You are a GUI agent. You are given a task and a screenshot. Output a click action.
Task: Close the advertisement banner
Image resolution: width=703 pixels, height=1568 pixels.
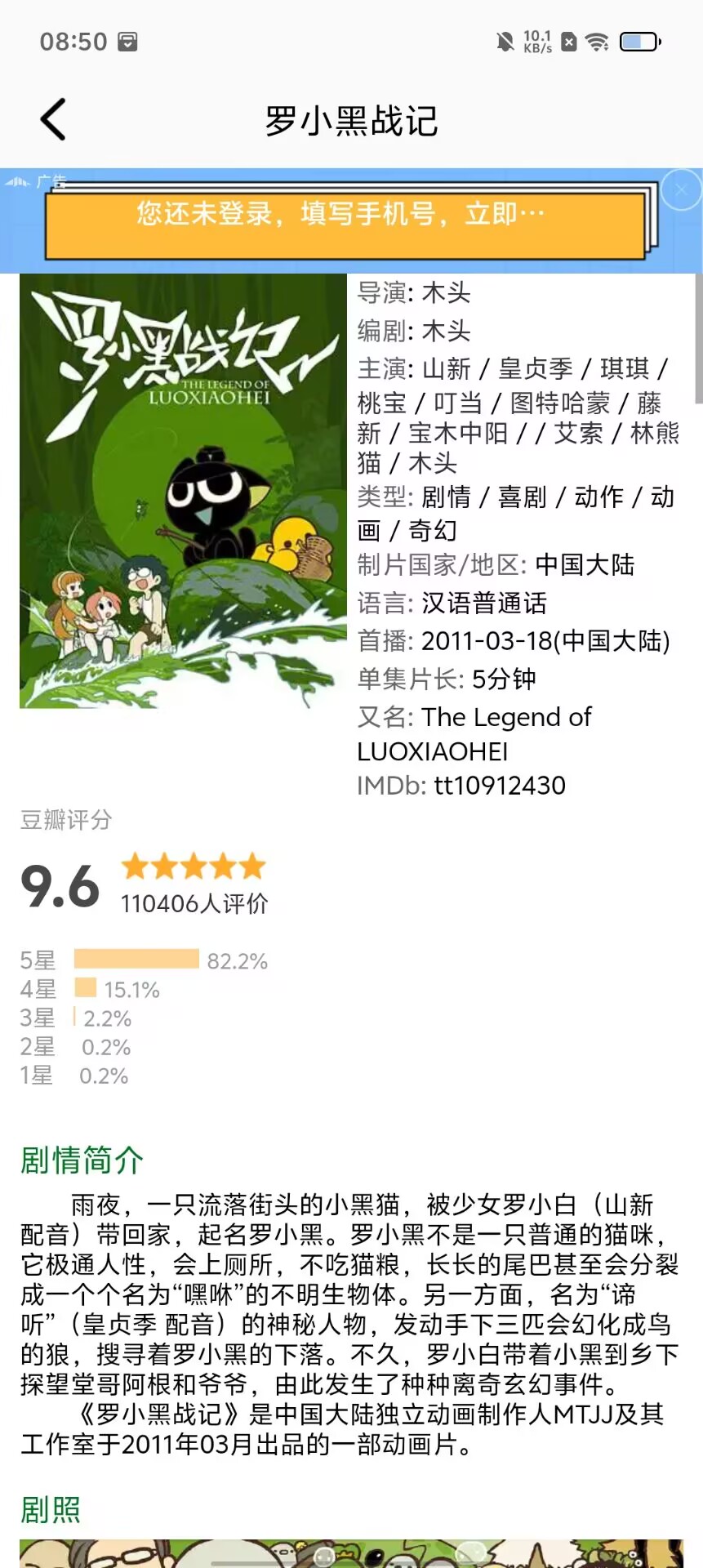680,190
